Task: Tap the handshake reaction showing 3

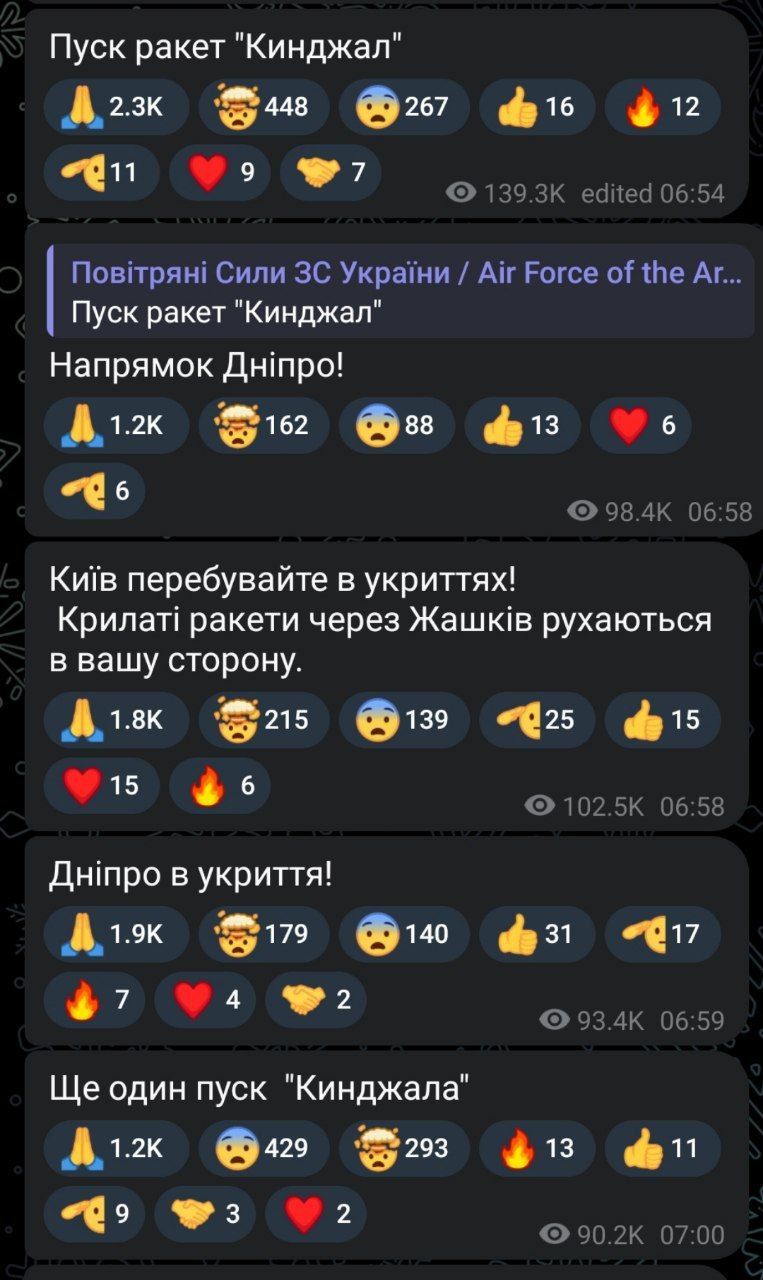Action: pos(205,1214)
